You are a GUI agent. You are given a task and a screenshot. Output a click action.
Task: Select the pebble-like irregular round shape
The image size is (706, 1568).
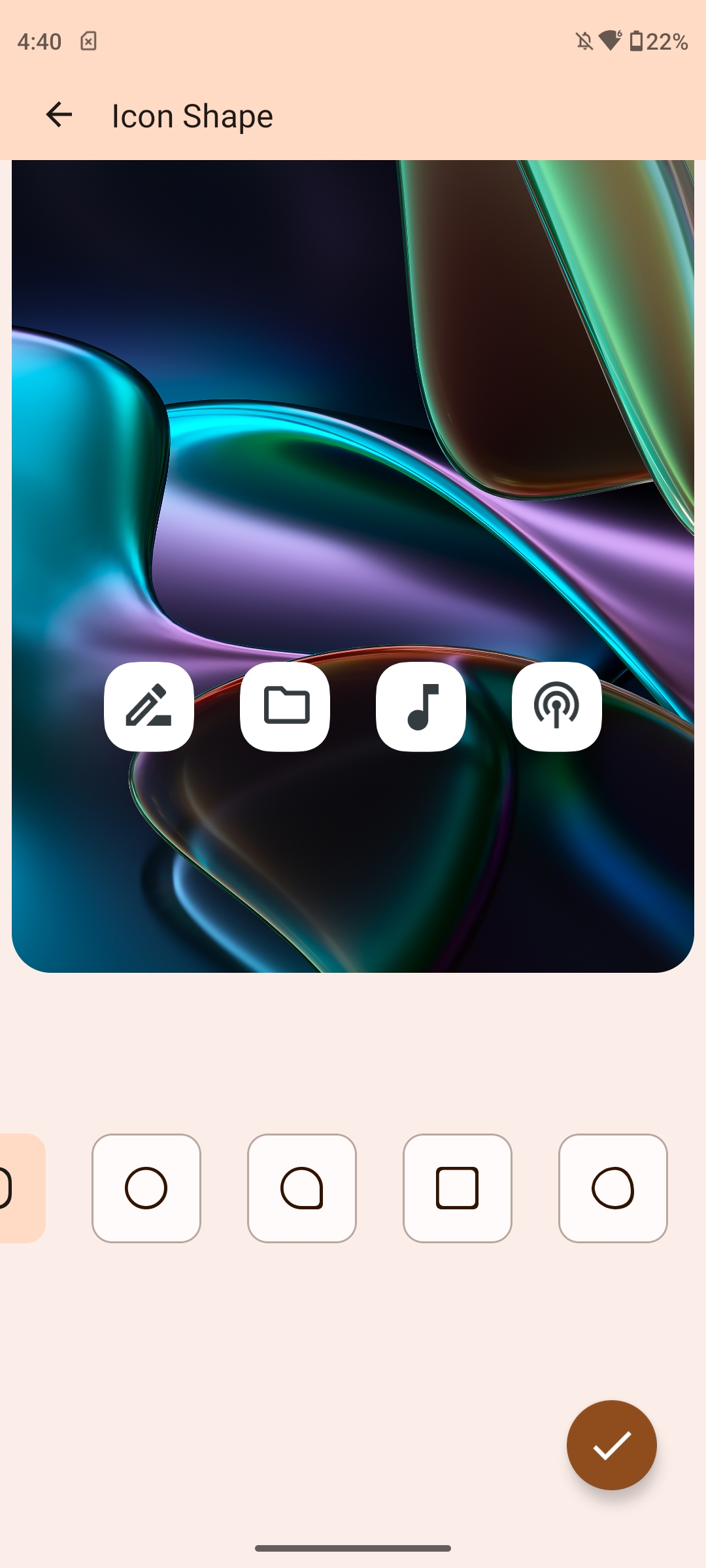[x=613, y=1188]
